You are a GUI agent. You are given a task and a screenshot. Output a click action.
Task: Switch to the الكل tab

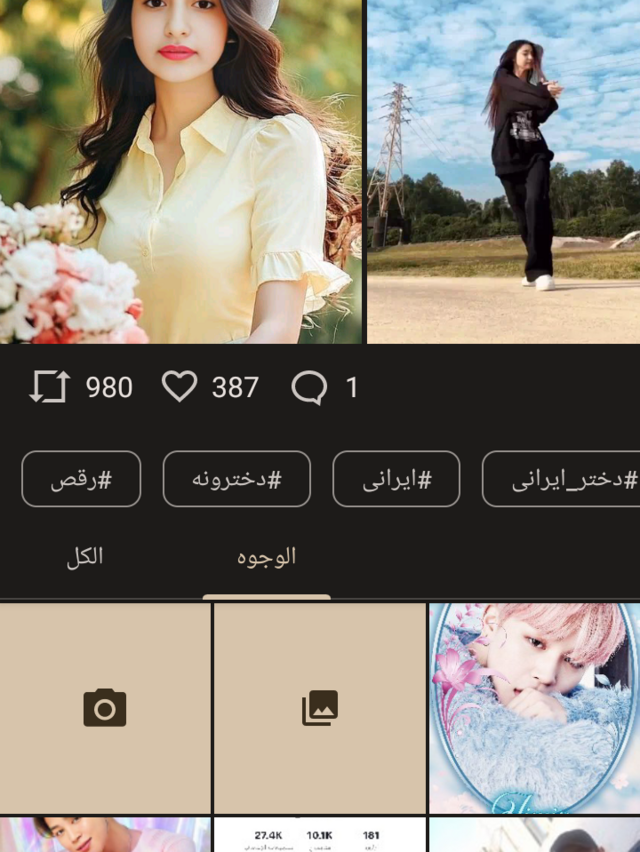coord(85,557)
